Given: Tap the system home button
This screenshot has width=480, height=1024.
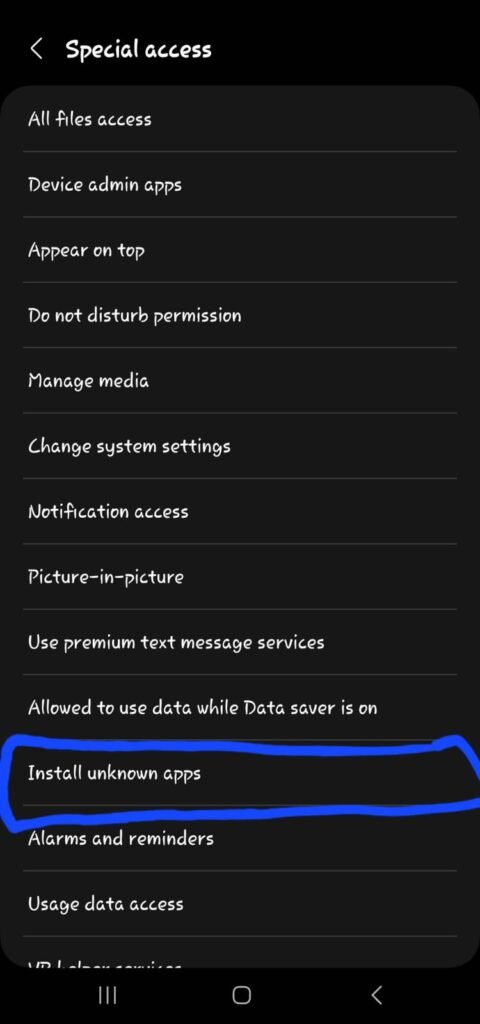Looking at the screenshot, I should coord(242,995).
